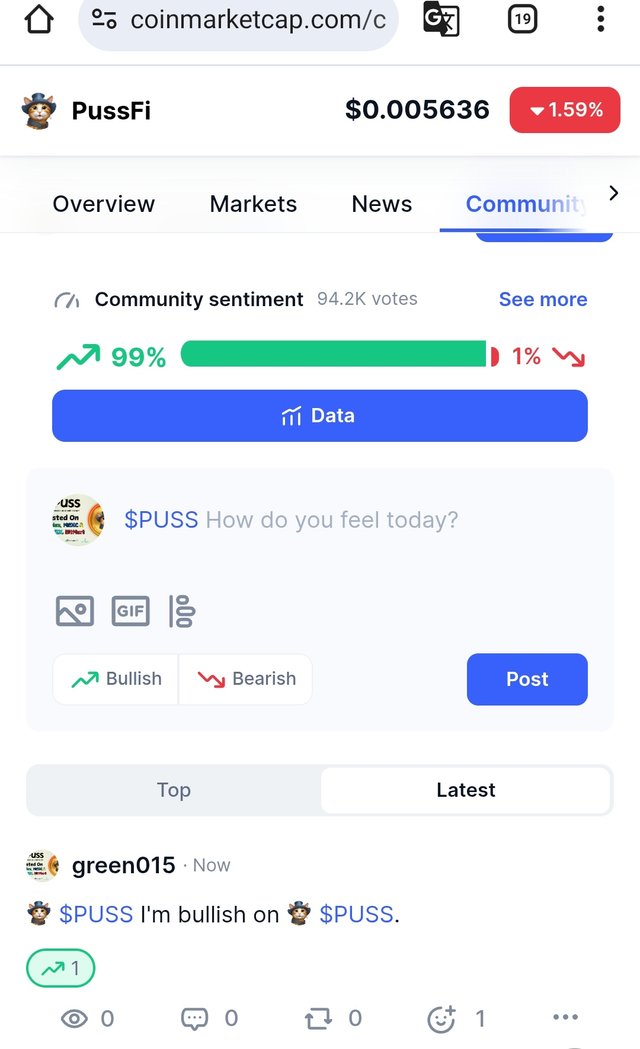Viewport: 640px width, 1049px height.
Task: Translate this page
Action: tap(441, 19)
